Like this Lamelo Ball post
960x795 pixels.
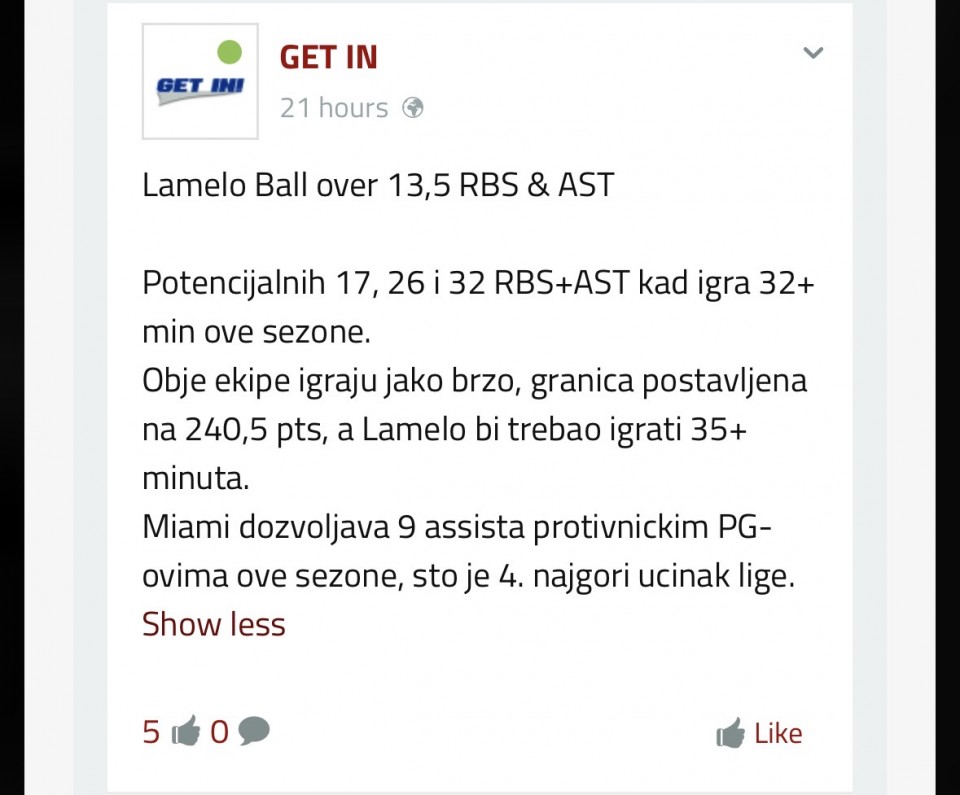(x=760, y=733)
